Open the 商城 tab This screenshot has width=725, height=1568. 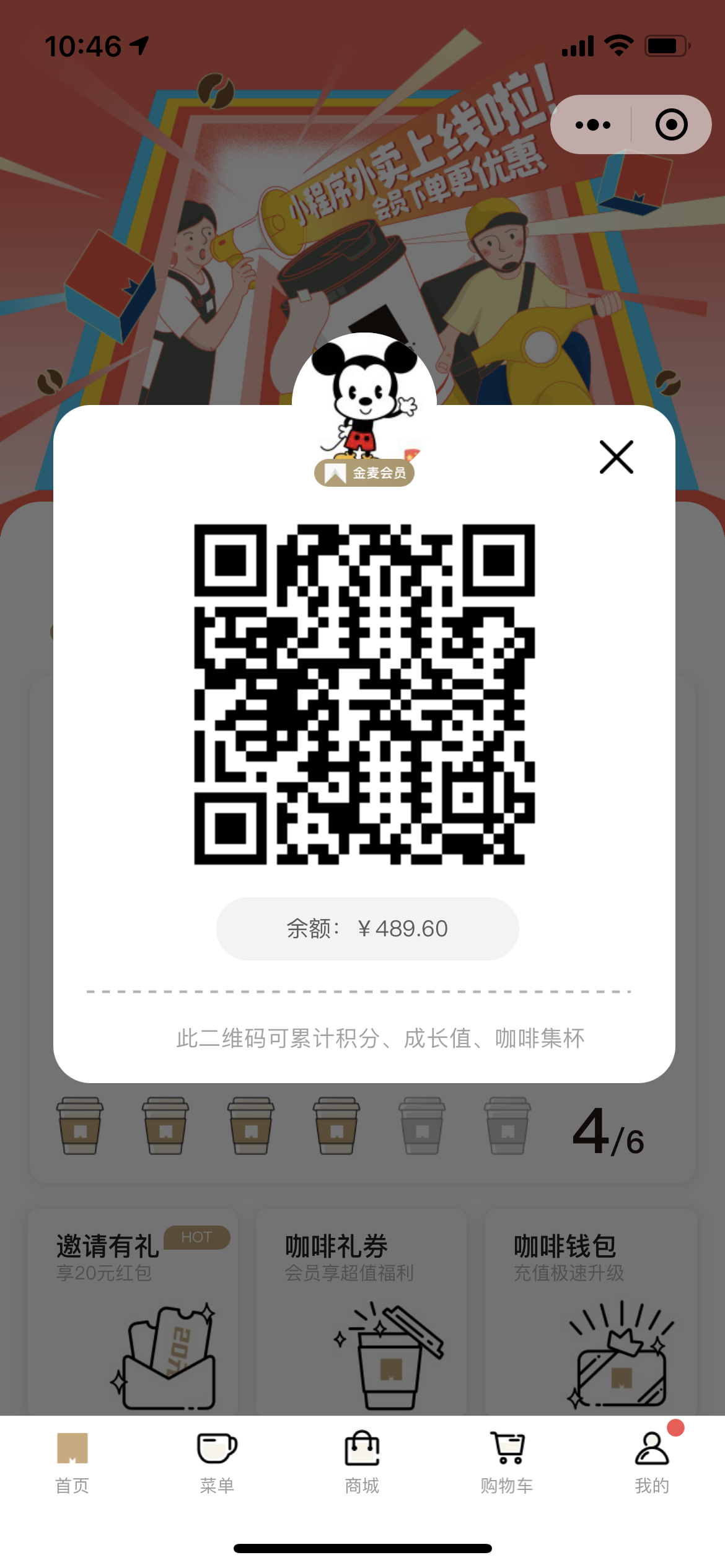(x=362, y=1461)
